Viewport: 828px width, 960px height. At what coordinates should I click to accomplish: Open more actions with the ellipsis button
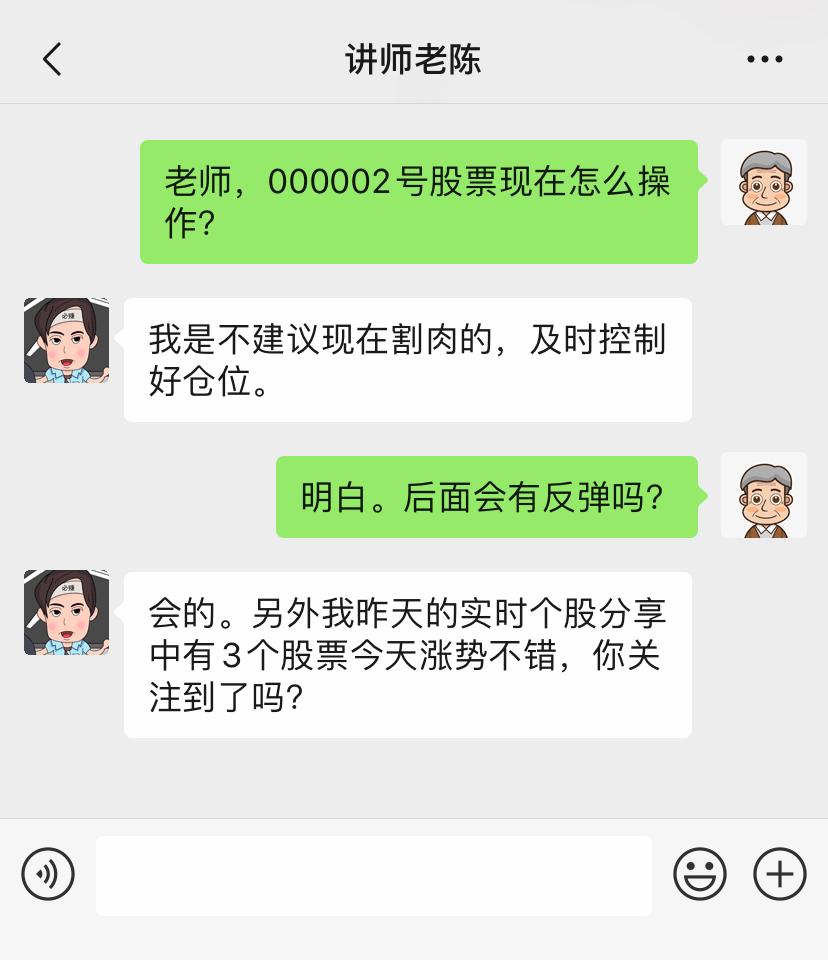point(764,60)
